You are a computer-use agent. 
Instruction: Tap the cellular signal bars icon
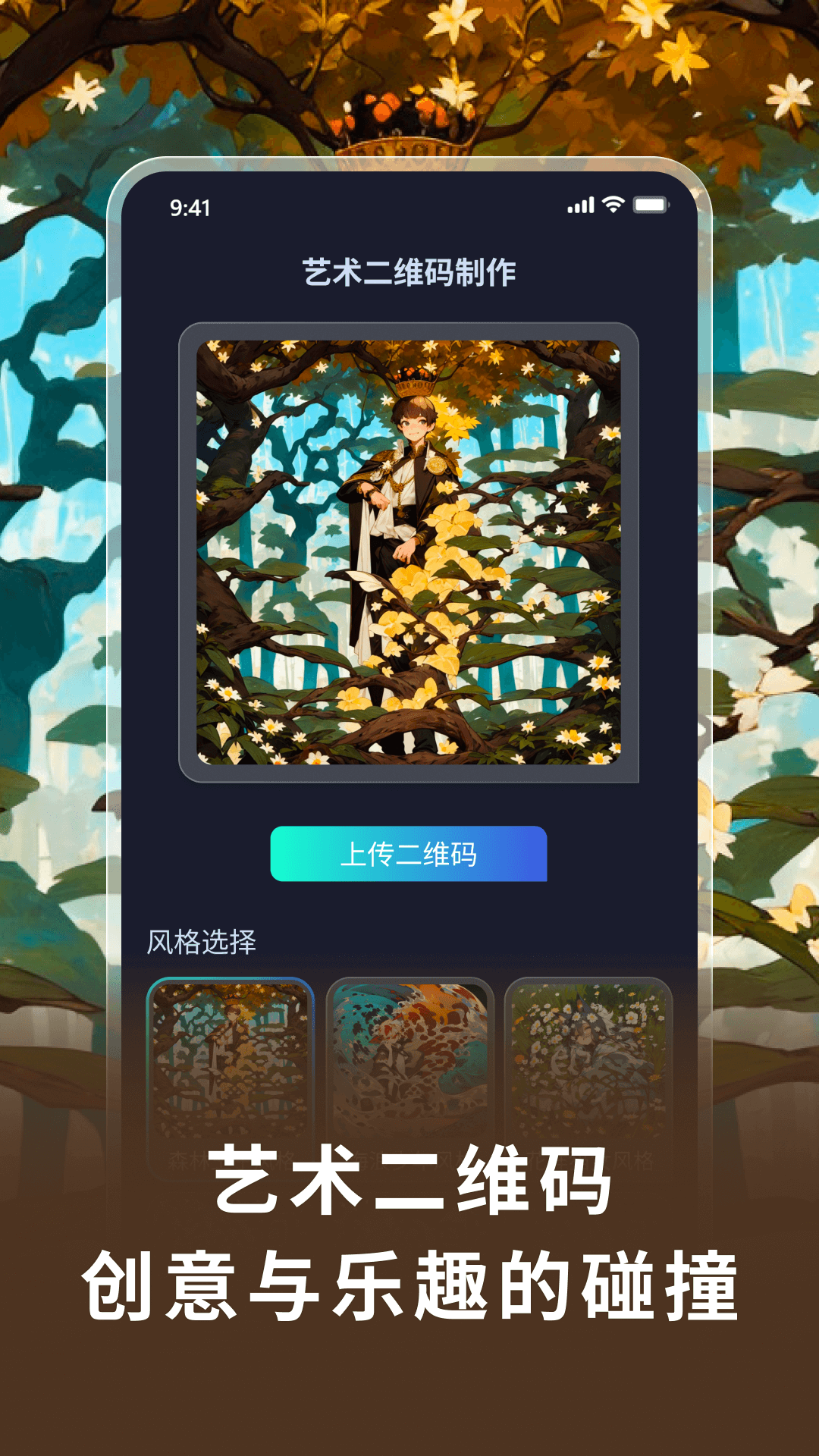pyautogui.click(x=581, y=203)
